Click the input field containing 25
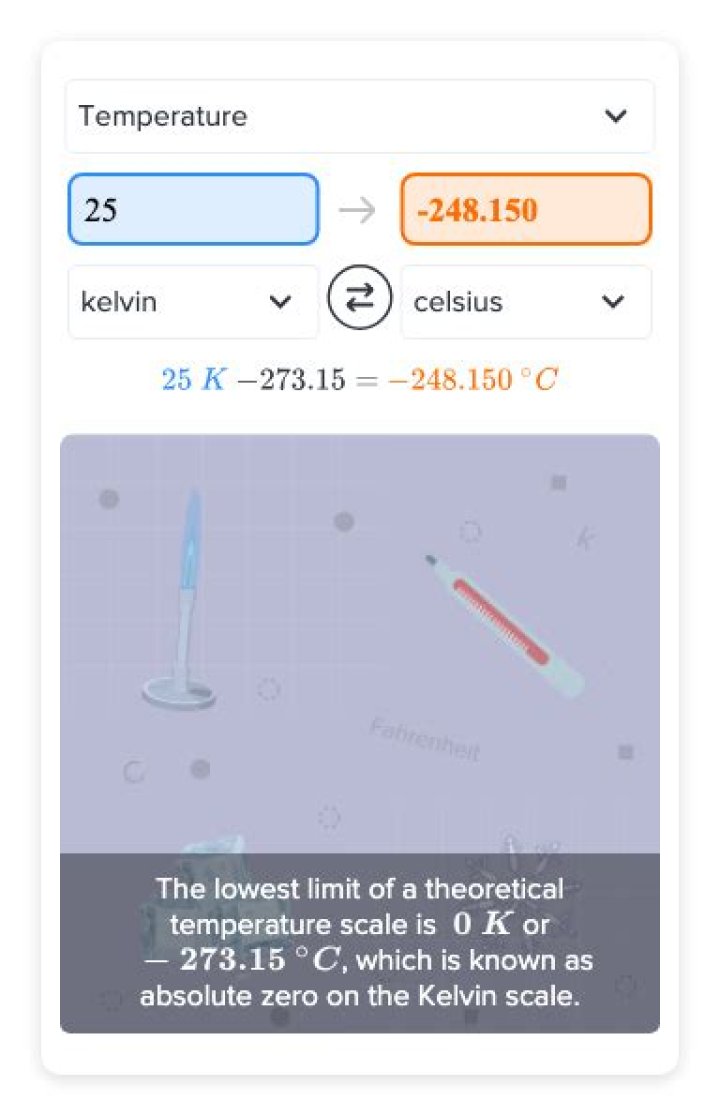The height and width of the screenshot is (1116, 720). tap(193, 209)
